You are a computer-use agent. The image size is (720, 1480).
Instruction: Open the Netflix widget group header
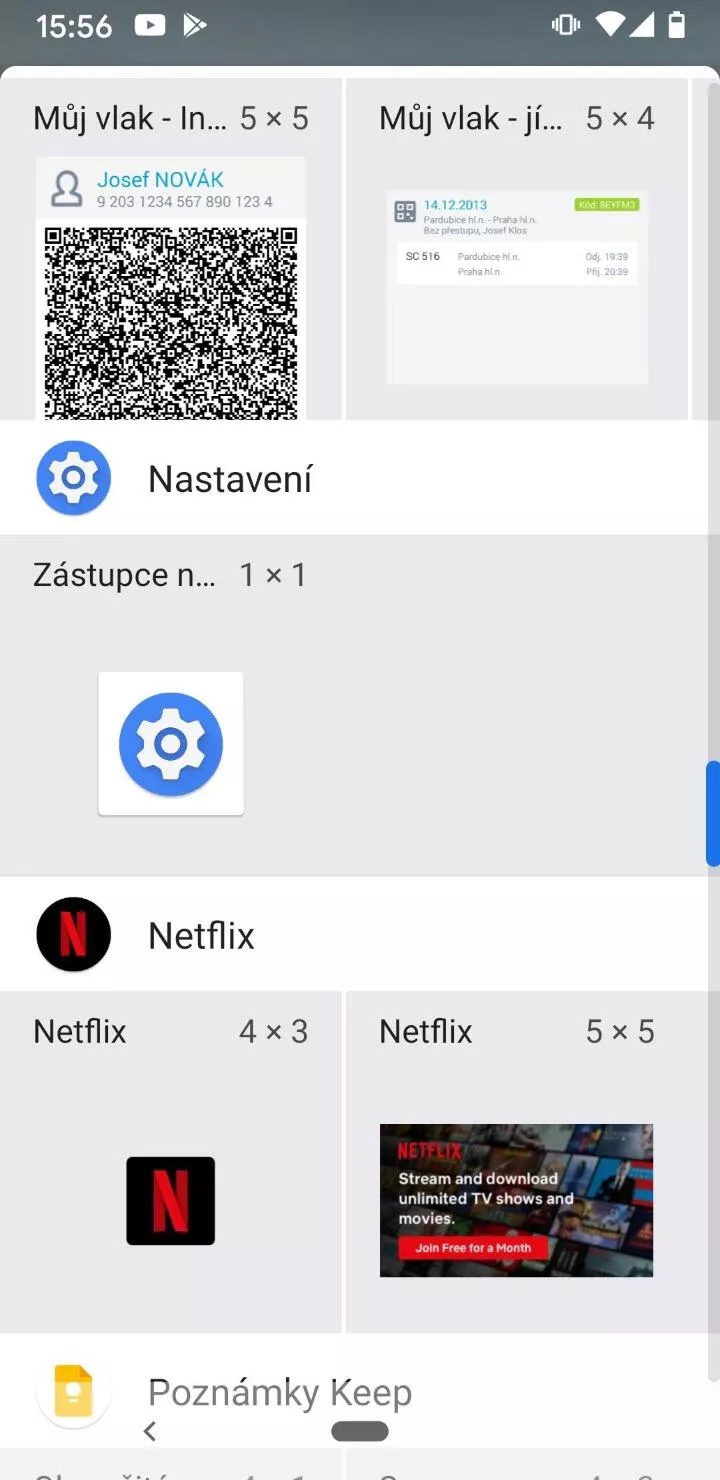[202, 935]
